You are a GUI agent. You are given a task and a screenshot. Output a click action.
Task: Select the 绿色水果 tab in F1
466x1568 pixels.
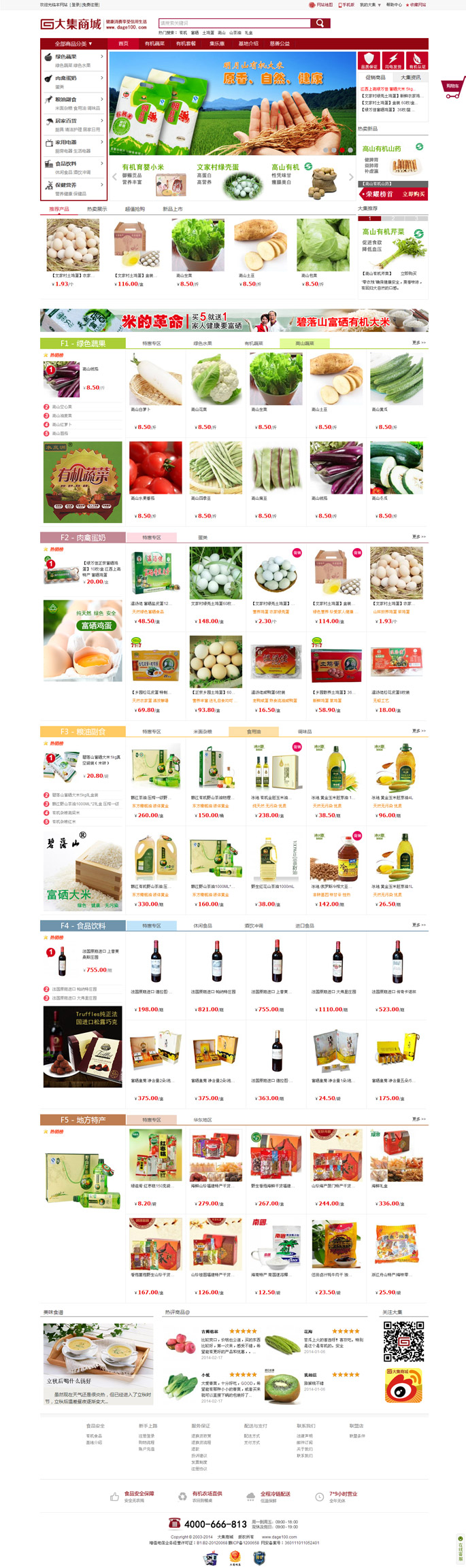tap(202, 343)
